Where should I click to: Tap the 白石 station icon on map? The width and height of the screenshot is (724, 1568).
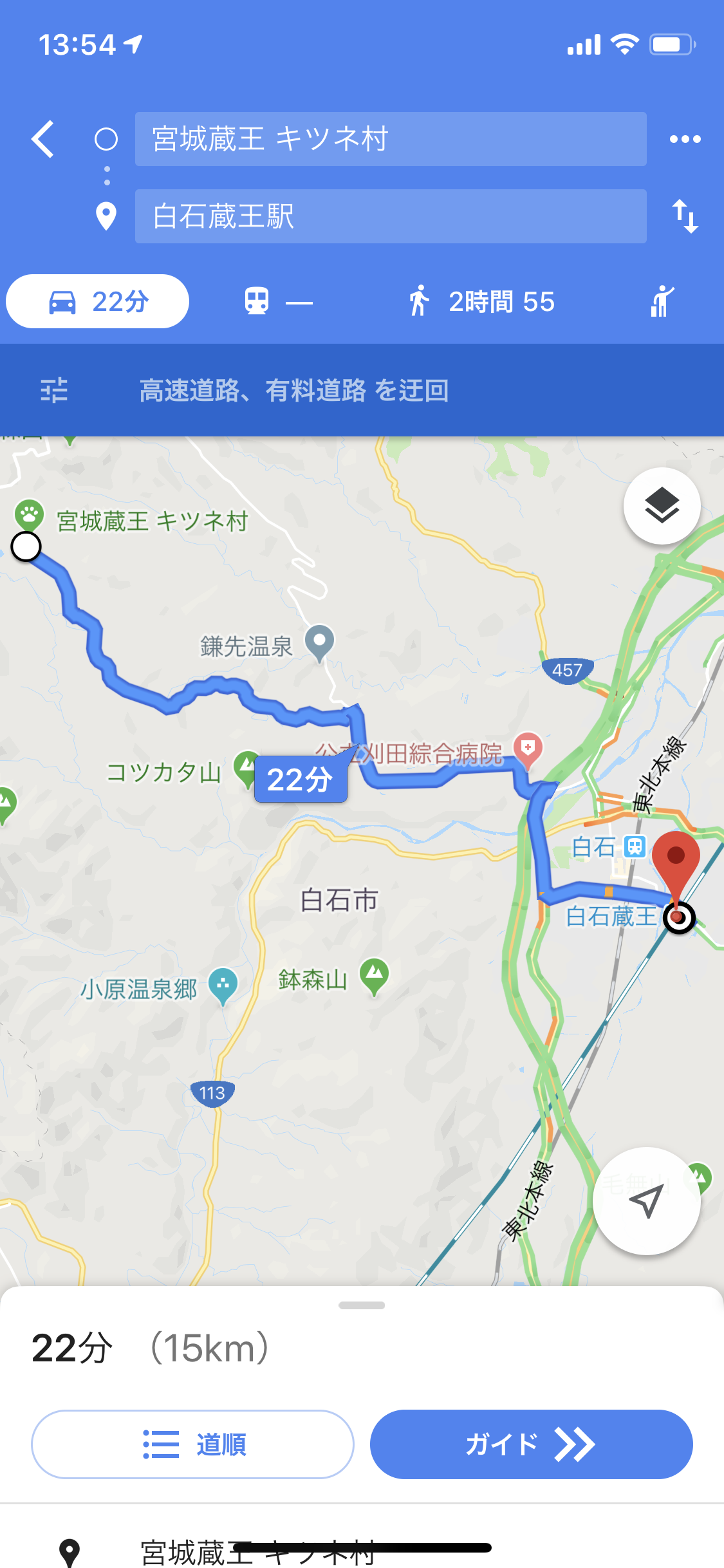(635, 846)
